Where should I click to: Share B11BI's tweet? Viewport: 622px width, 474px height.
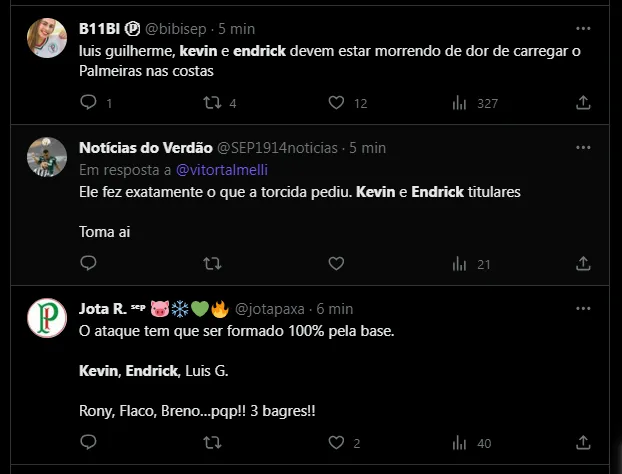coord(584,102)
